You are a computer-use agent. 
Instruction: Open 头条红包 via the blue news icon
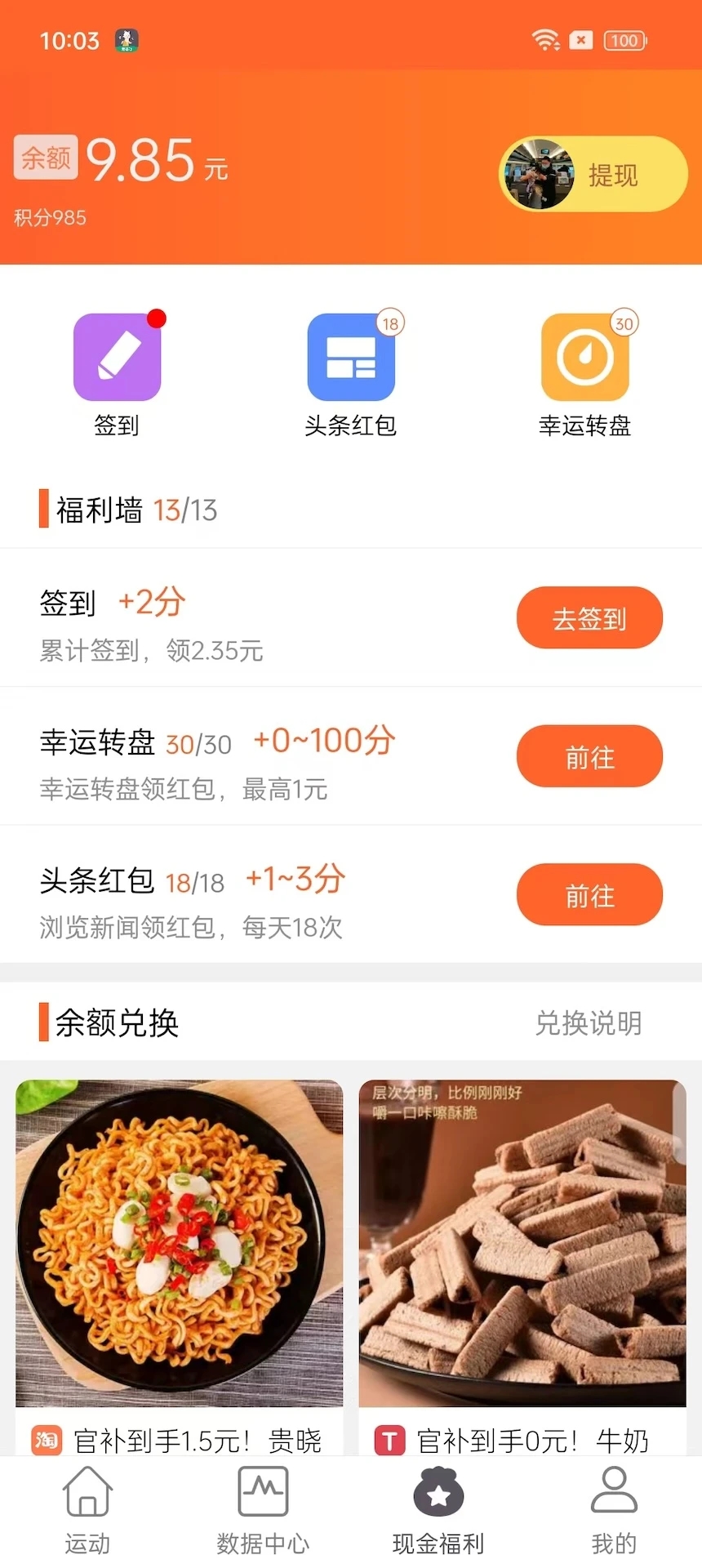(351, 356)
